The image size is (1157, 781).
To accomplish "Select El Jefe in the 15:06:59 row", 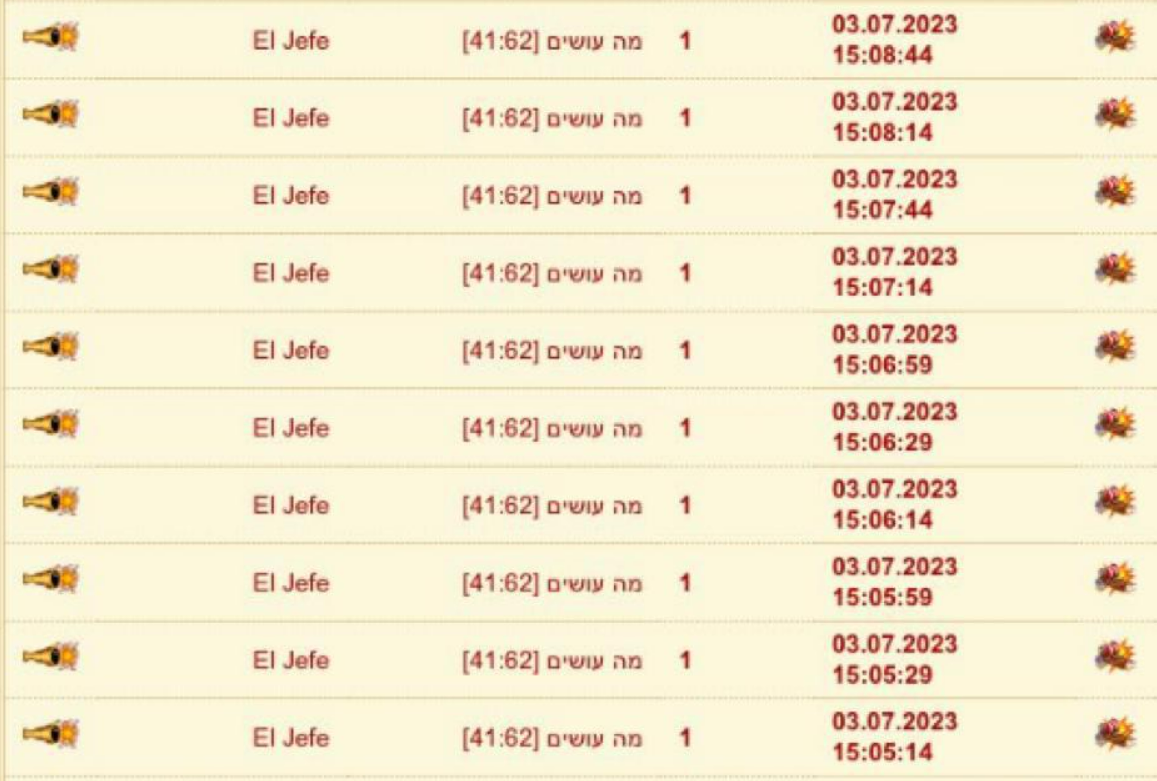I will pyautogui.click(x=290, y=351).
